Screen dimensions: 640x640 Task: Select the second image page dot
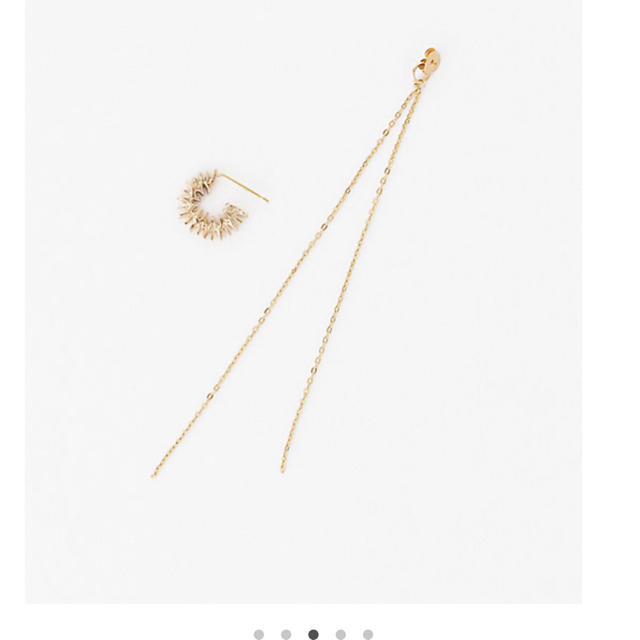click(x=286, y=634)
